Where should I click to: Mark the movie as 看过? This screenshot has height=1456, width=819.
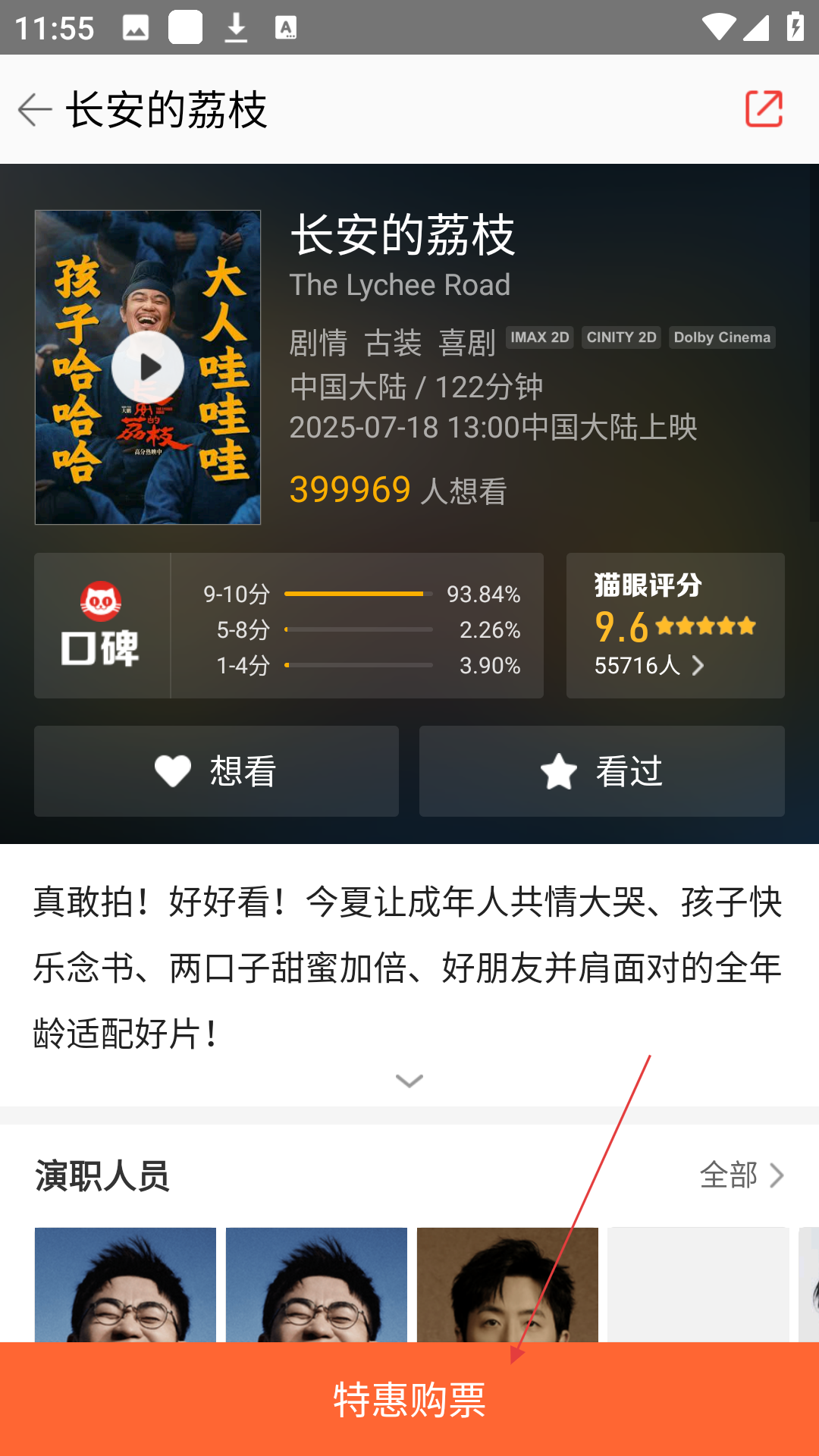click(x=601, y=771)
